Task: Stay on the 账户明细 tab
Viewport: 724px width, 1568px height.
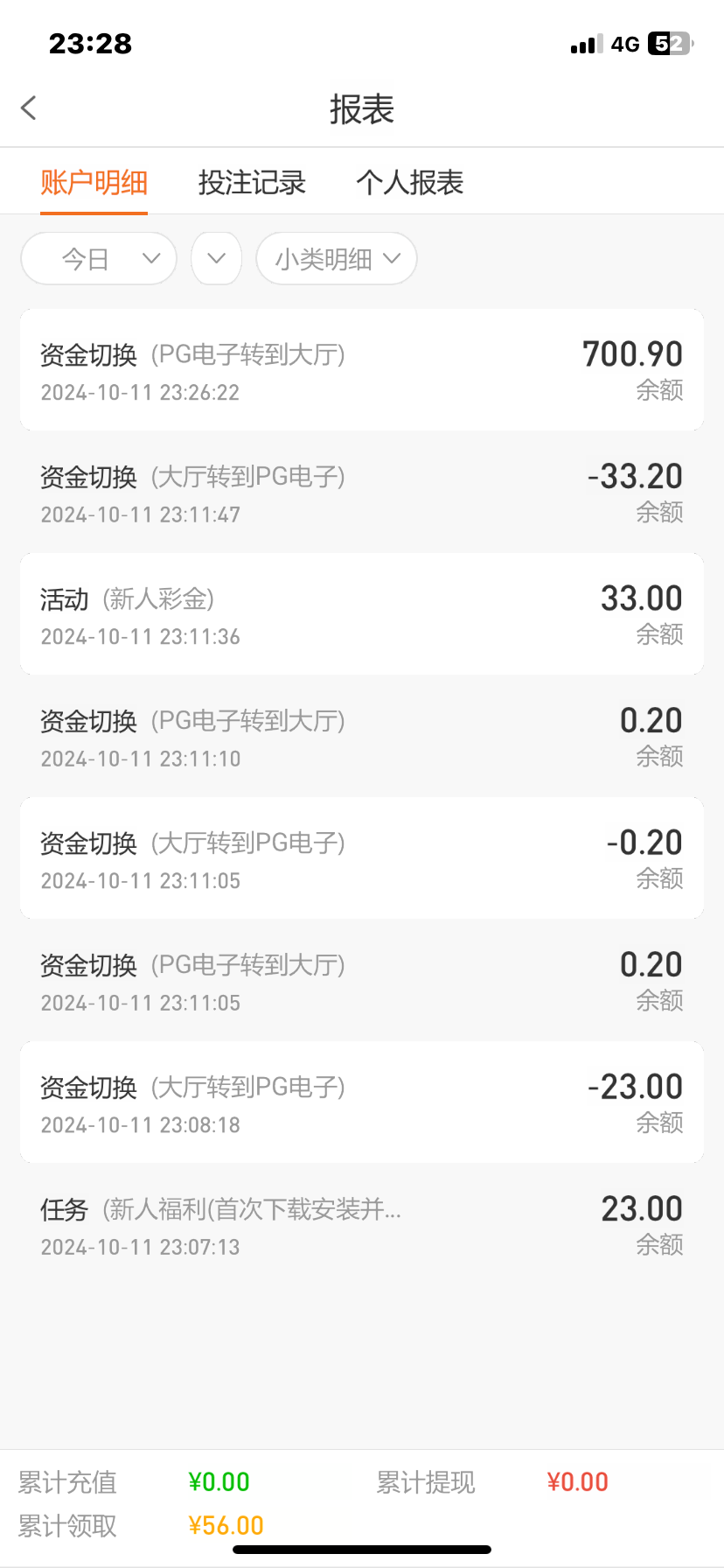Action: pos(94,182)
